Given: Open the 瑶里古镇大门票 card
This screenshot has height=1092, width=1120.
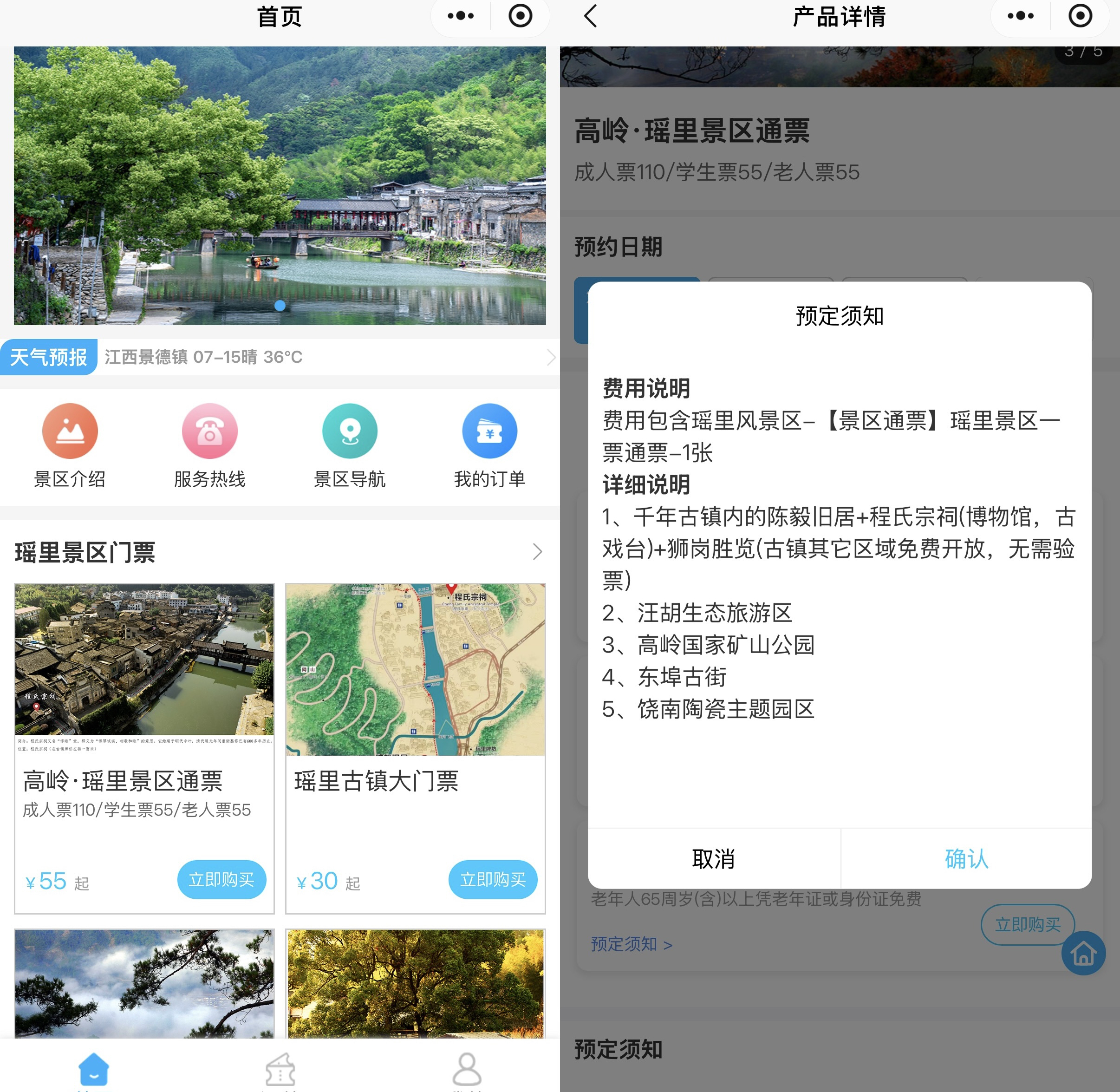Looking at the screenshot, I should tap(415, 717).
